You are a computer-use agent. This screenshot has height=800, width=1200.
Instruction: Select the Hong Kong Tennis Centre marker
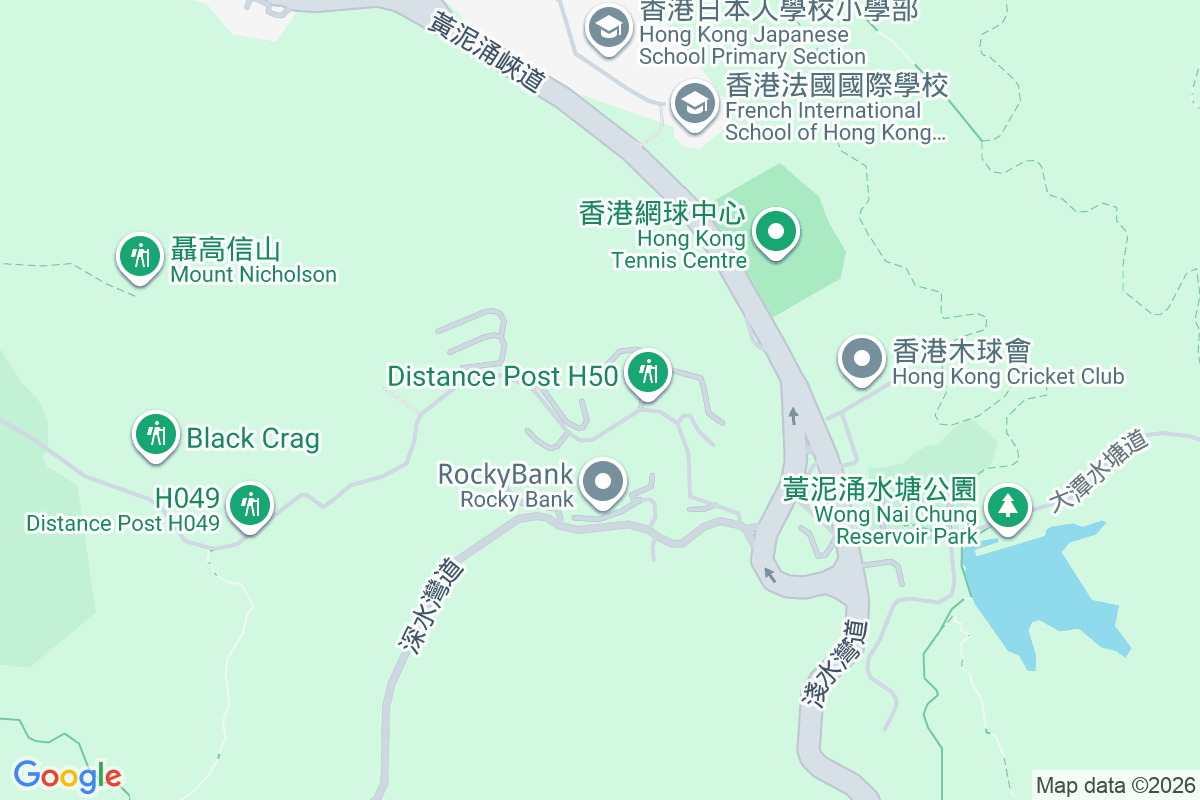(775, 233)
